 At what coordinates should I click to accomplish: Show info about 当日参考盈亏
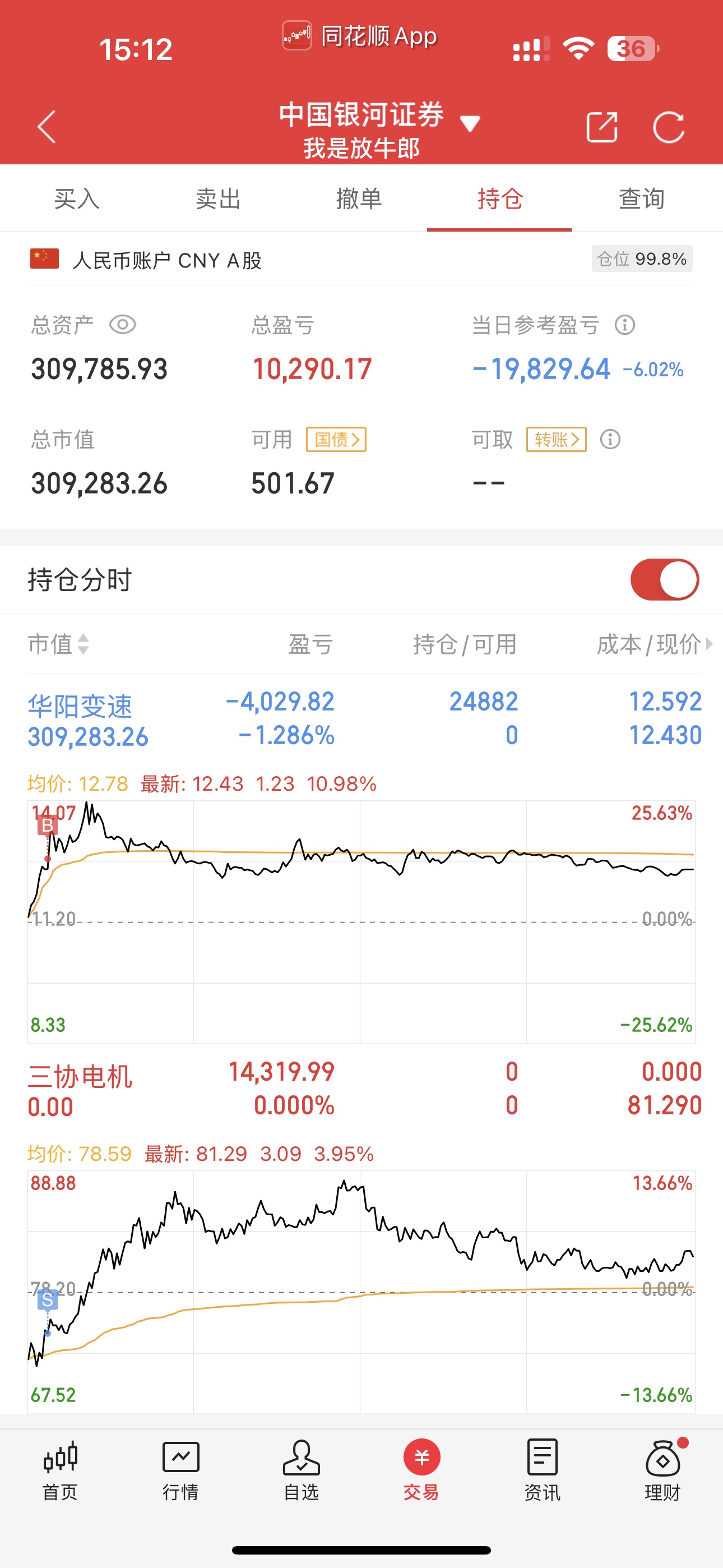pyautogui.click(x=624, y=325)
